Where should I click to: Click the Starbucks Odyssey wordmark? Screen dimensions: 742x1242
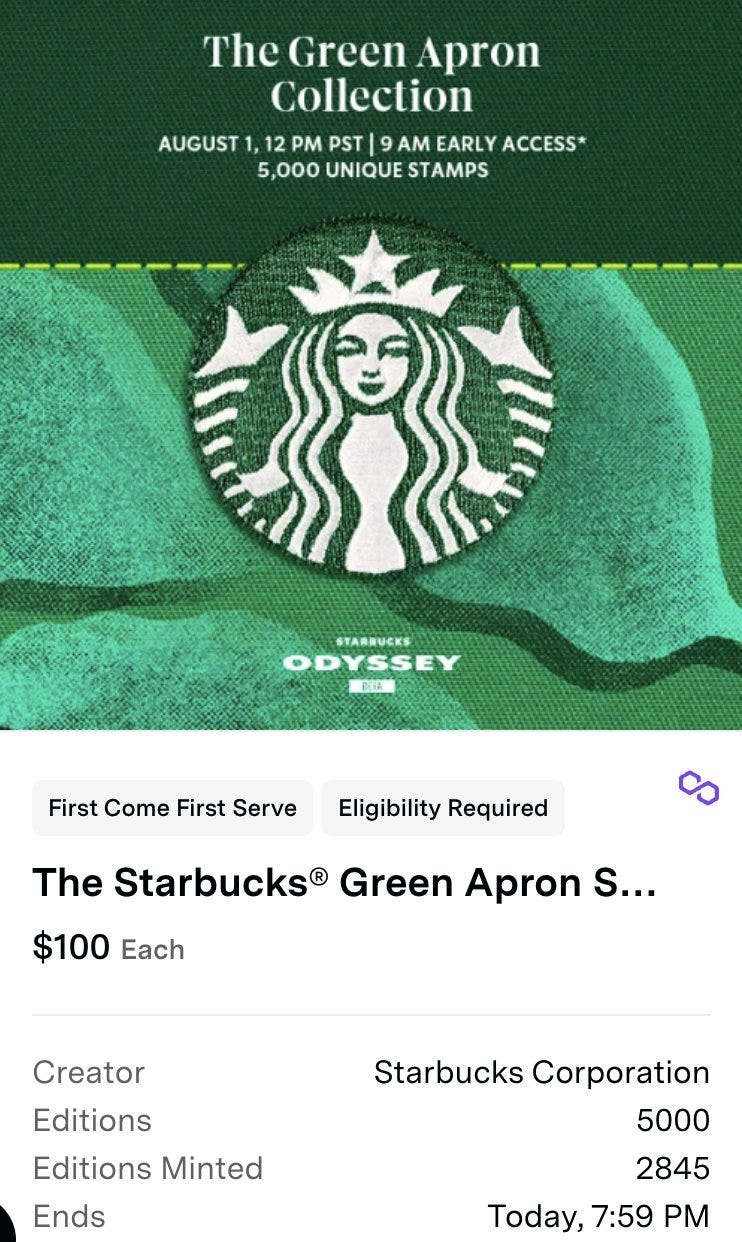click(371, 662)
